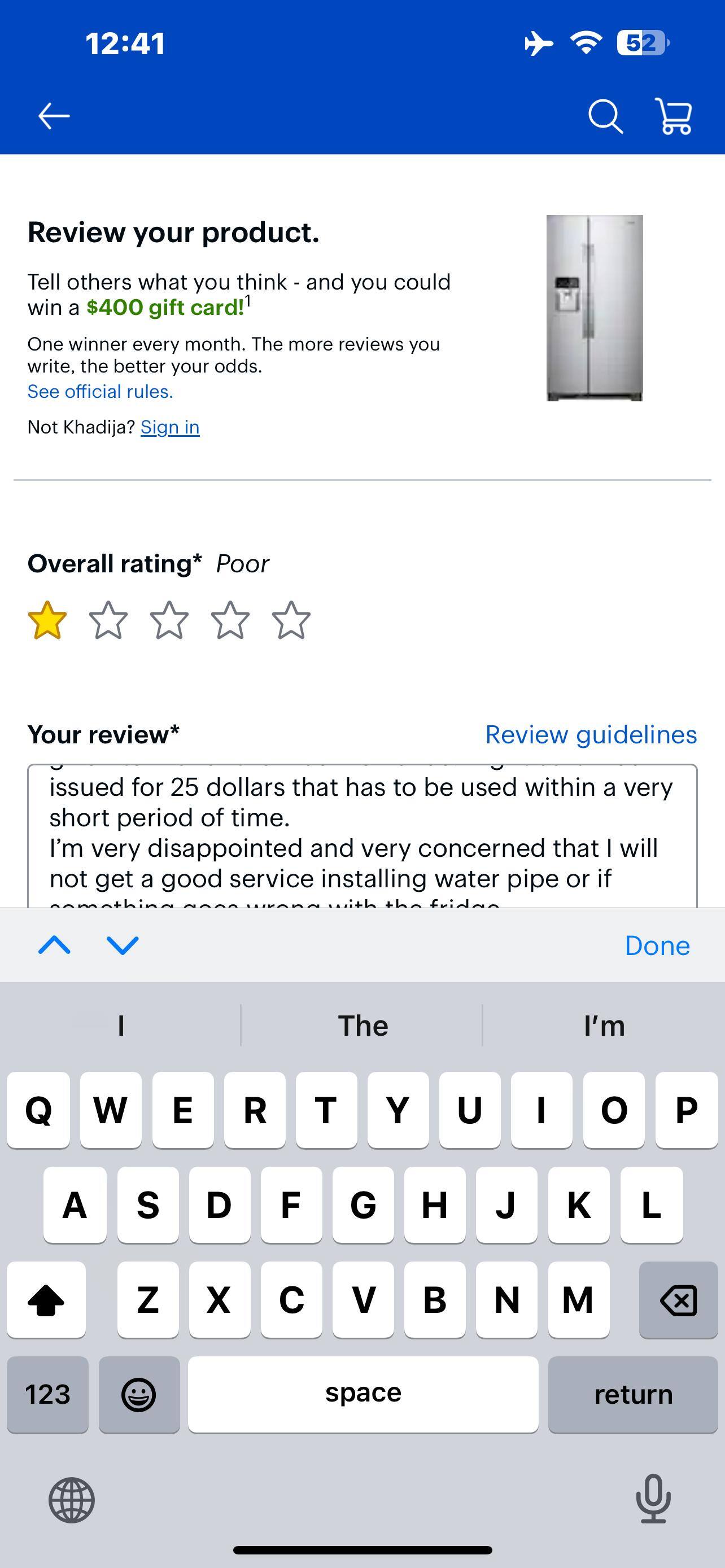Start voice dictation with the microphone
Screen dimensions: 725x1568
pyautogui.click(x=653, y=1499)
